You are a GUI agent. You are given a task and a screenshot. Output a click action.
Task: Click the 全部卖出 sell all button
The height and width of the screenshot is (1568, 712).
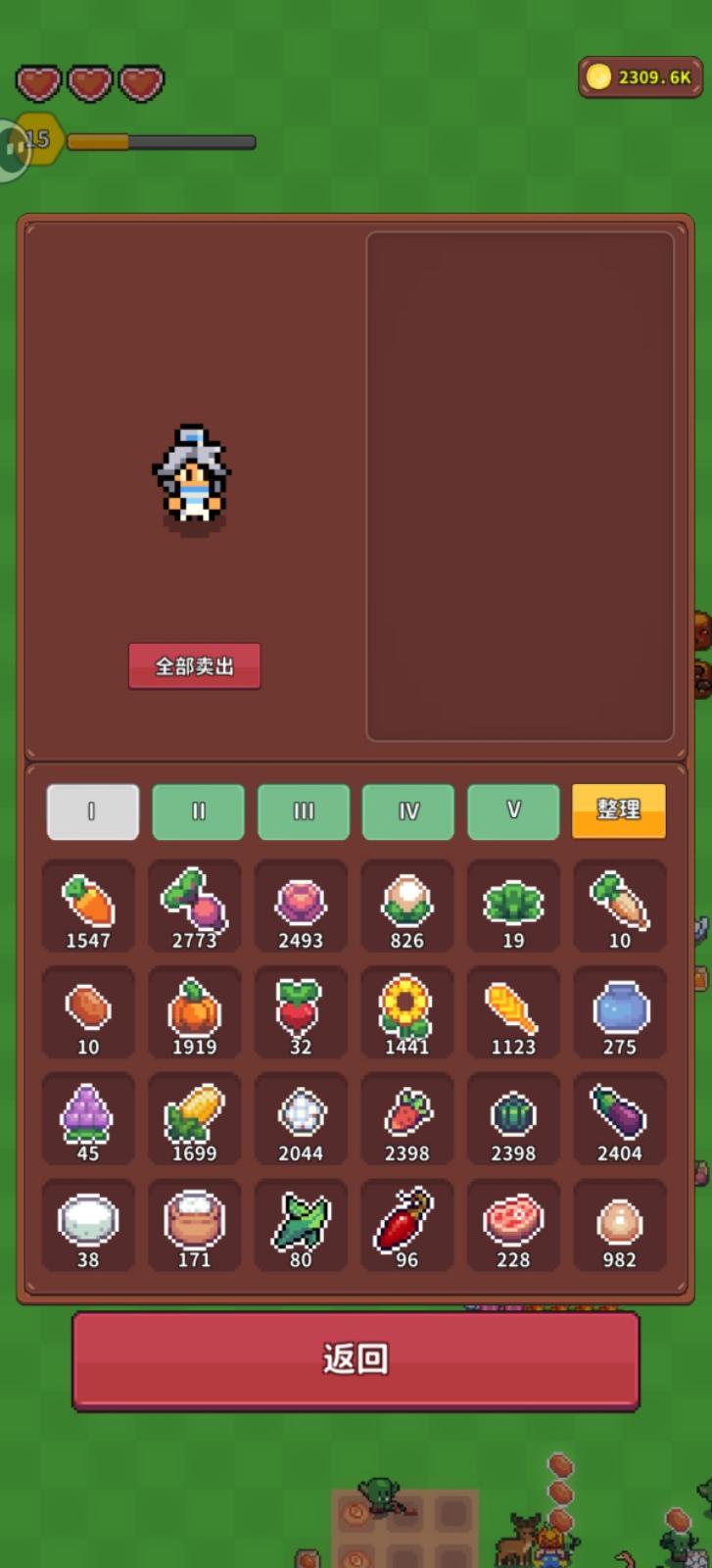194,665
